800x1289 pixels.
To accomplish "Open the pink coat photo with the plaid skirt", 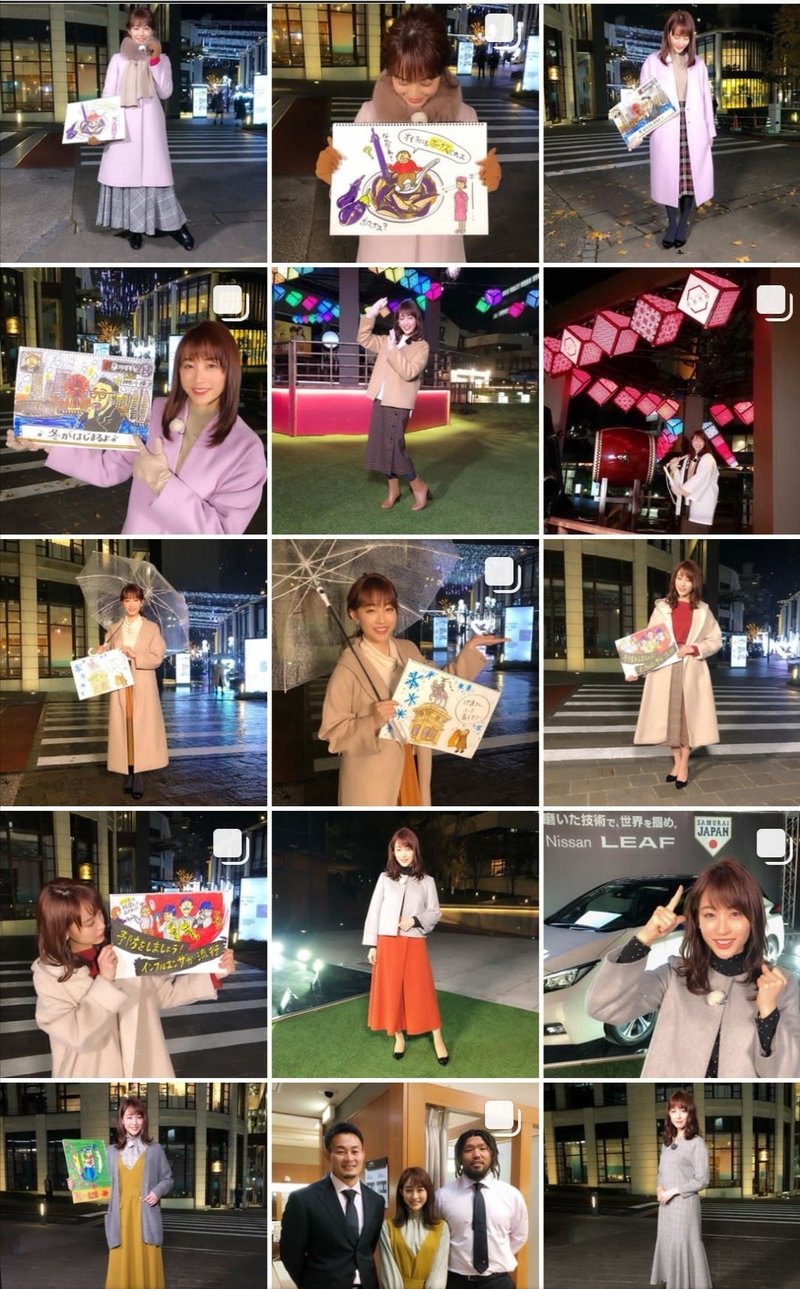I will [x=672, y=133].
